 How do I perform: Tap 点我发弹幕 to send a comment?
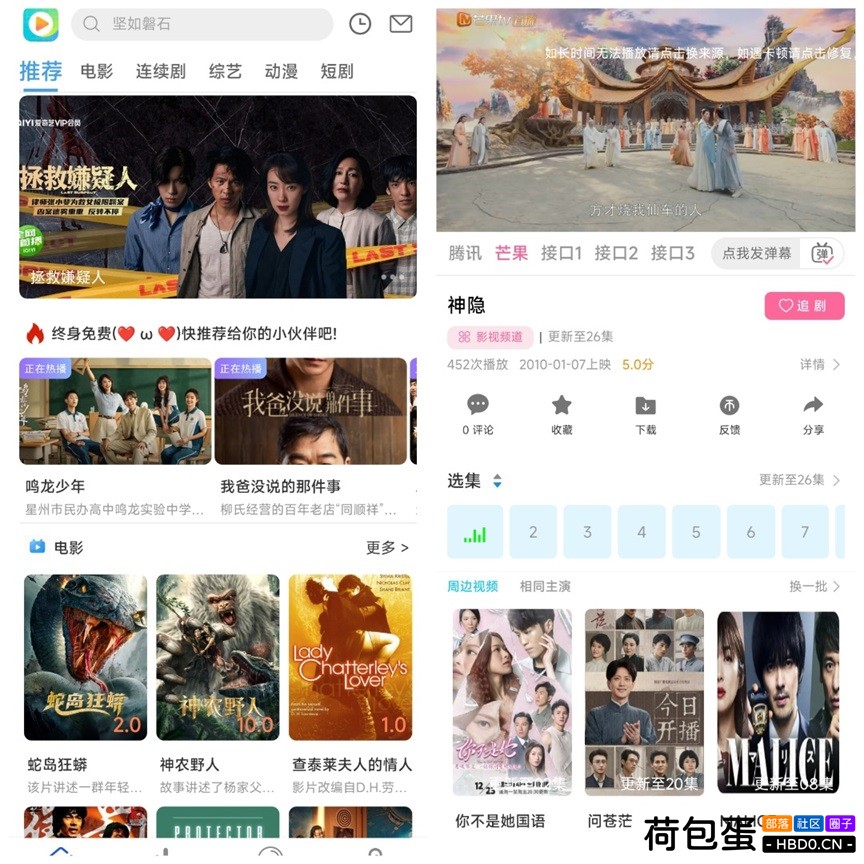coord(757,253)
